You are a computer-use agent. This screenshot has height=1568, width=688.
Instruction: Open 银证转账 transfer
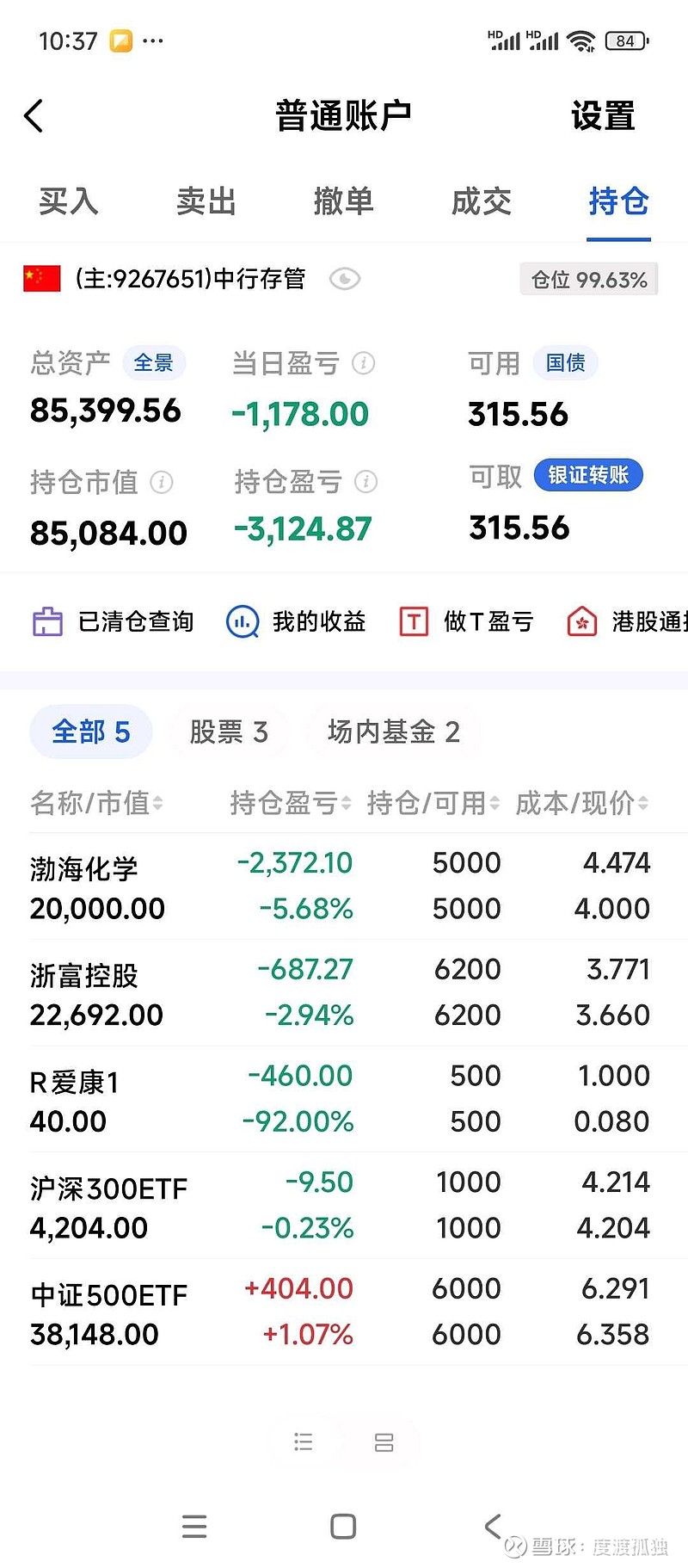[588, 475]
